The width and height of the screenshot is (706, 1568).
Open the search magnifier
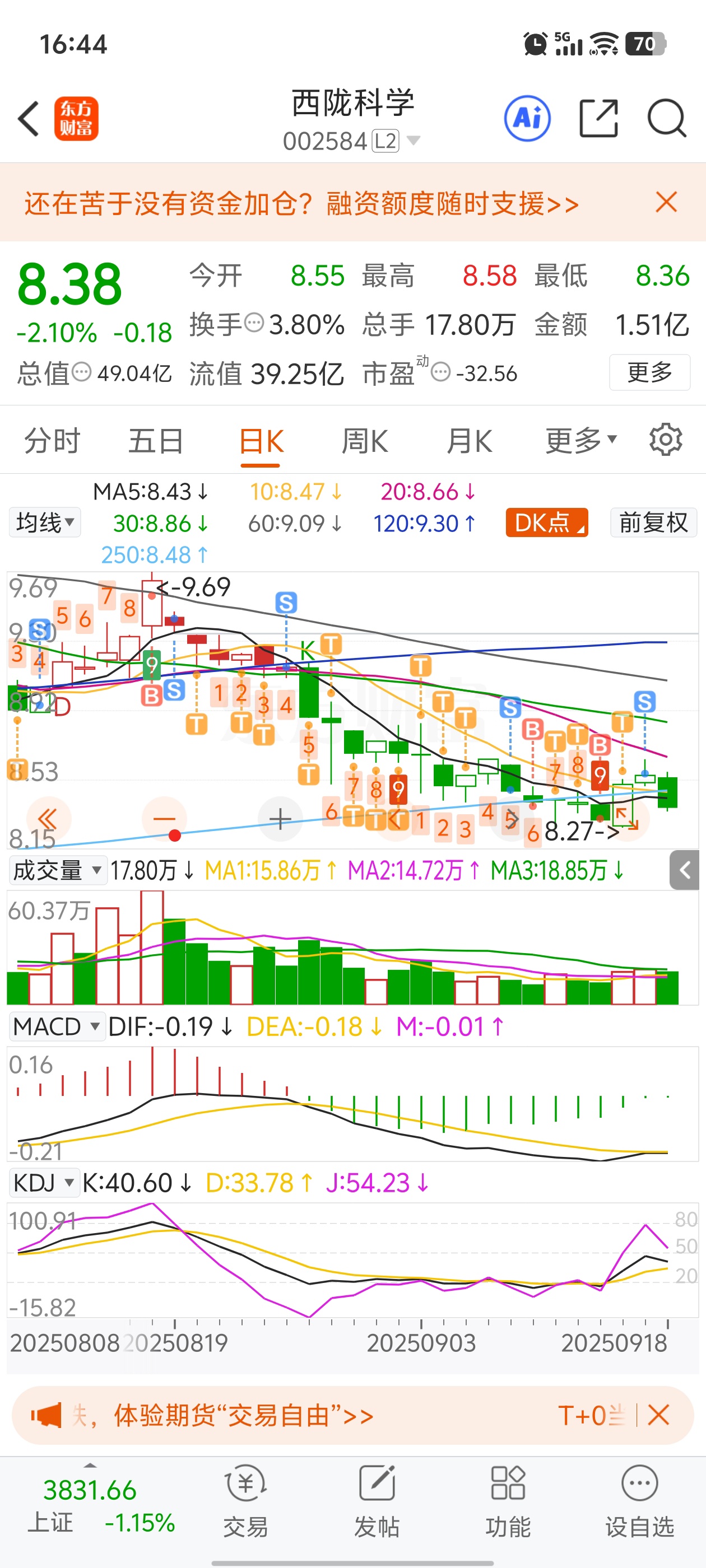(667, 118)
